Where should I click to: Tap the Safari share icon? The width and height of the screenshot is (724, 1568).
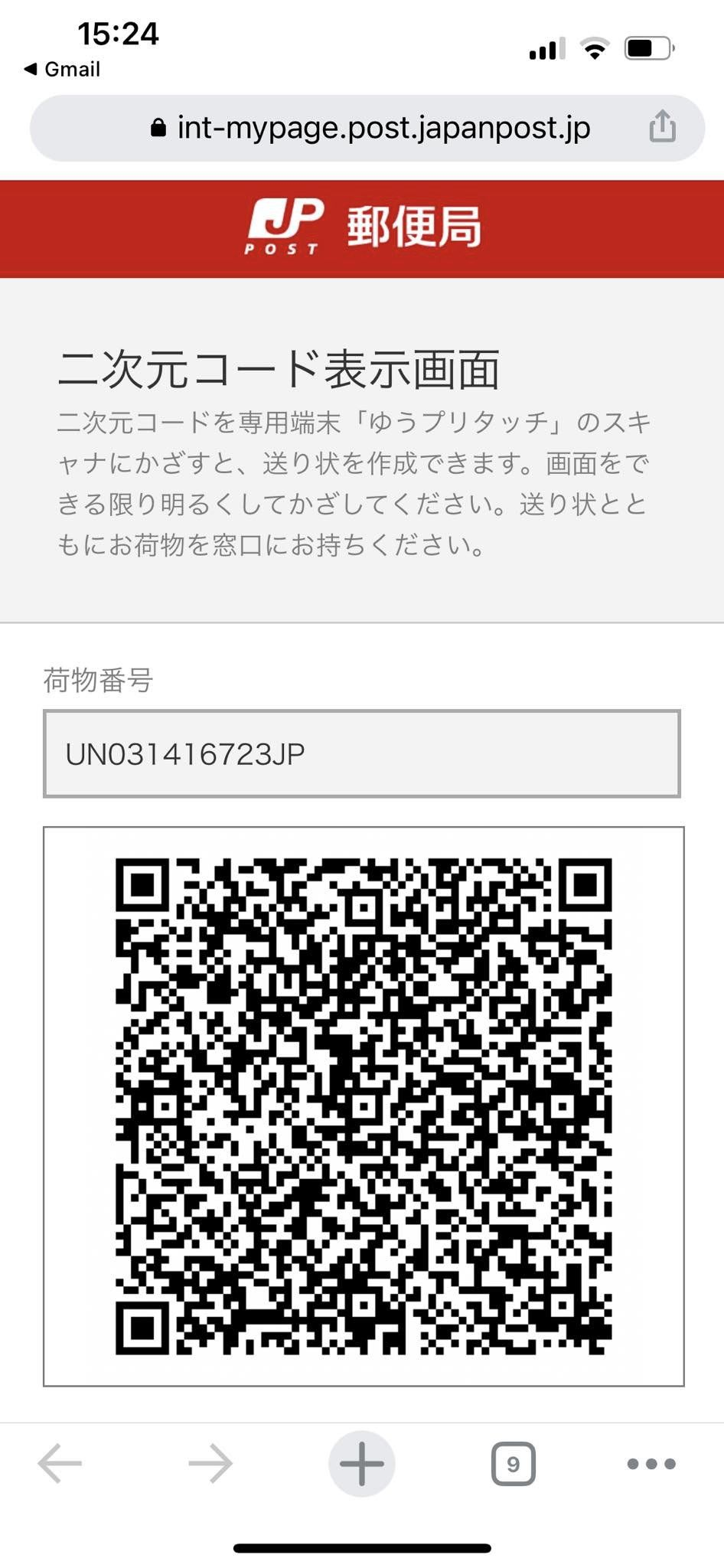(x=663, y=127)
